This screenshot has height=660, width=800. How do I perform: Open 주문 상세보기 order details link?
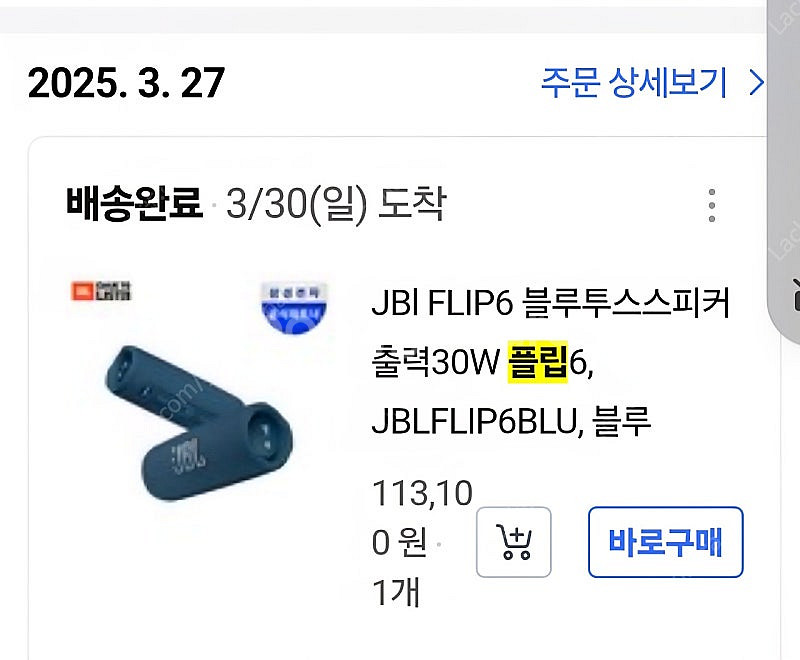[652, 83]
